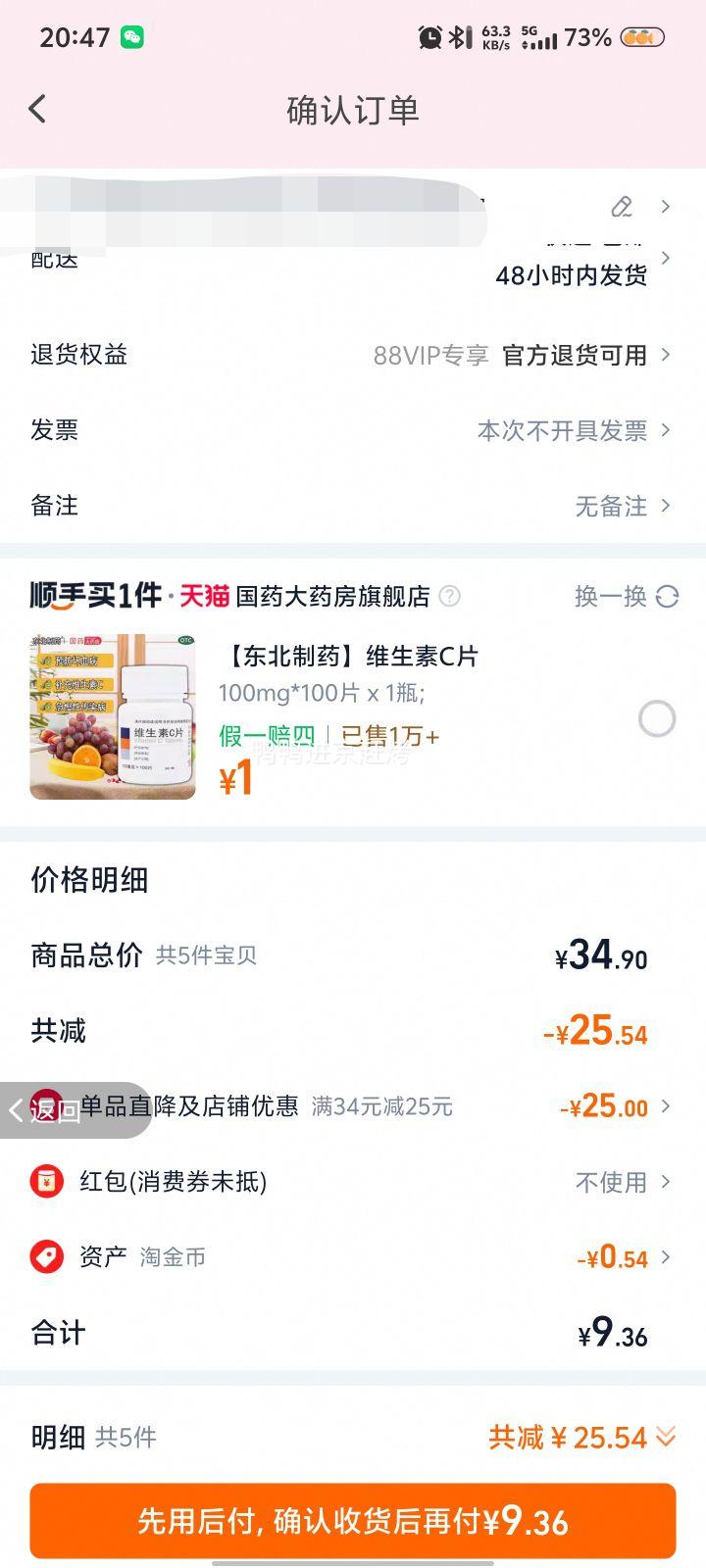This screenshot has width=706, height=1568.
Task: Go back from the 确认订单 page
Action: tap(38, 109)
